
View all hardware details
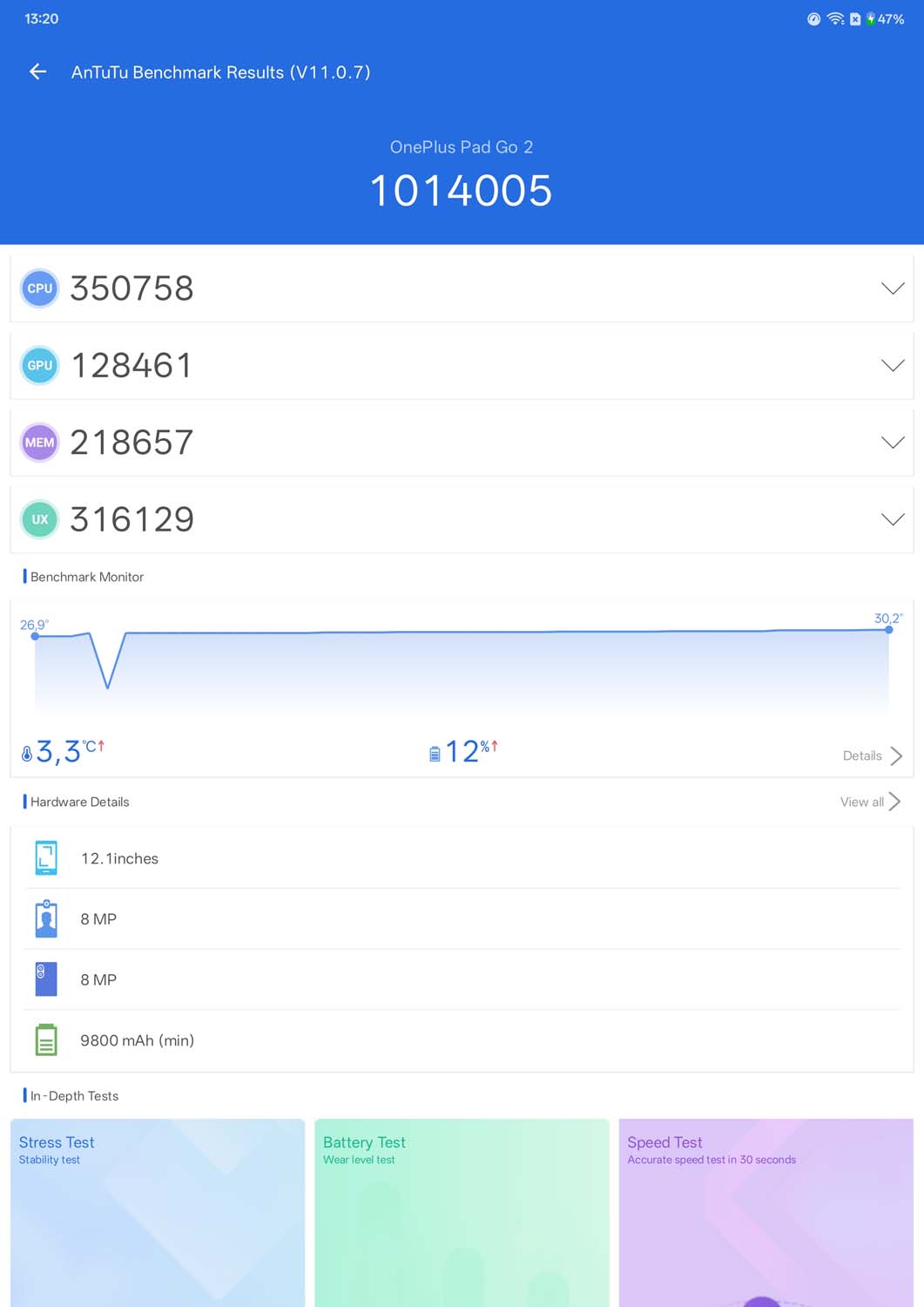tap(869, 802)
